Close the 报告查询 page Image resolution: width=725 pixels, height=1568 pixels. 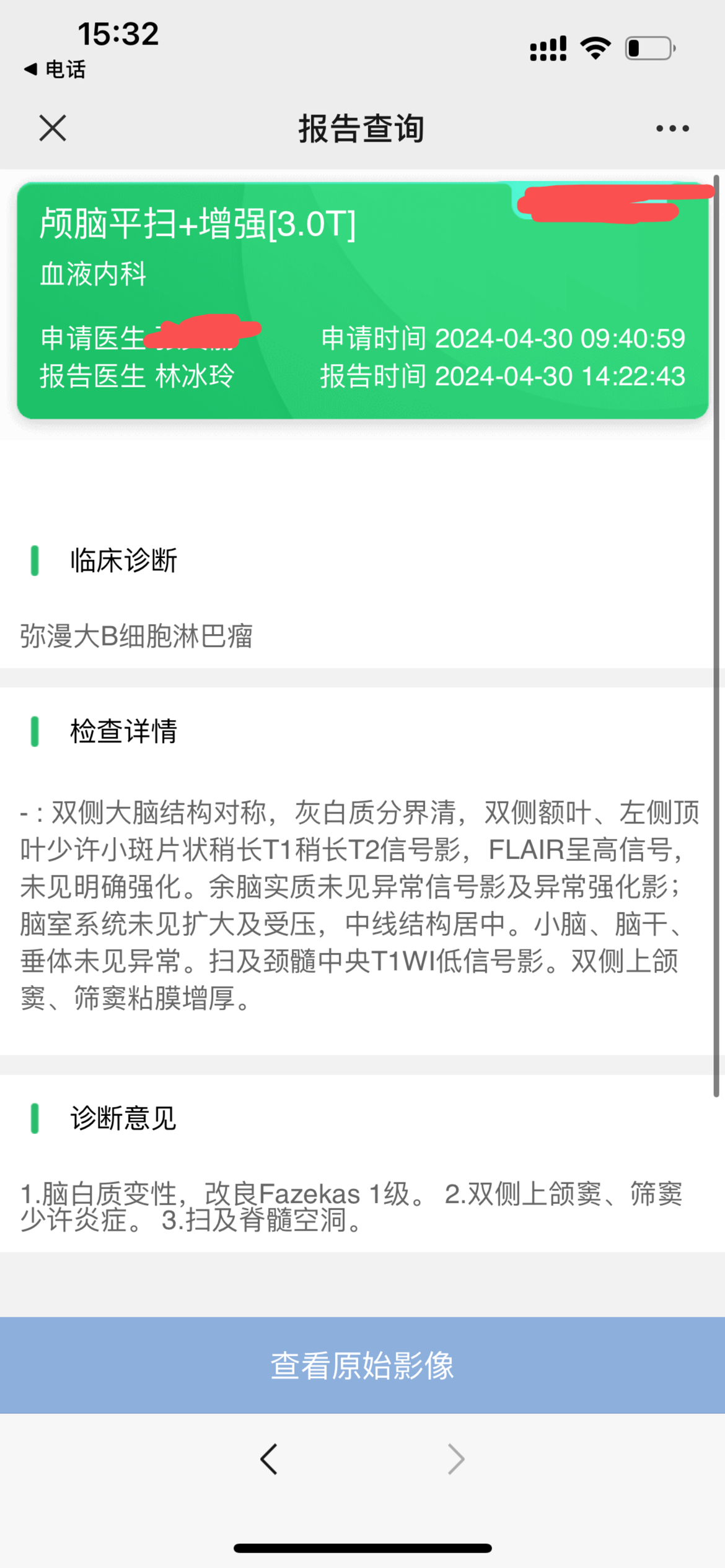pos(53,128)
